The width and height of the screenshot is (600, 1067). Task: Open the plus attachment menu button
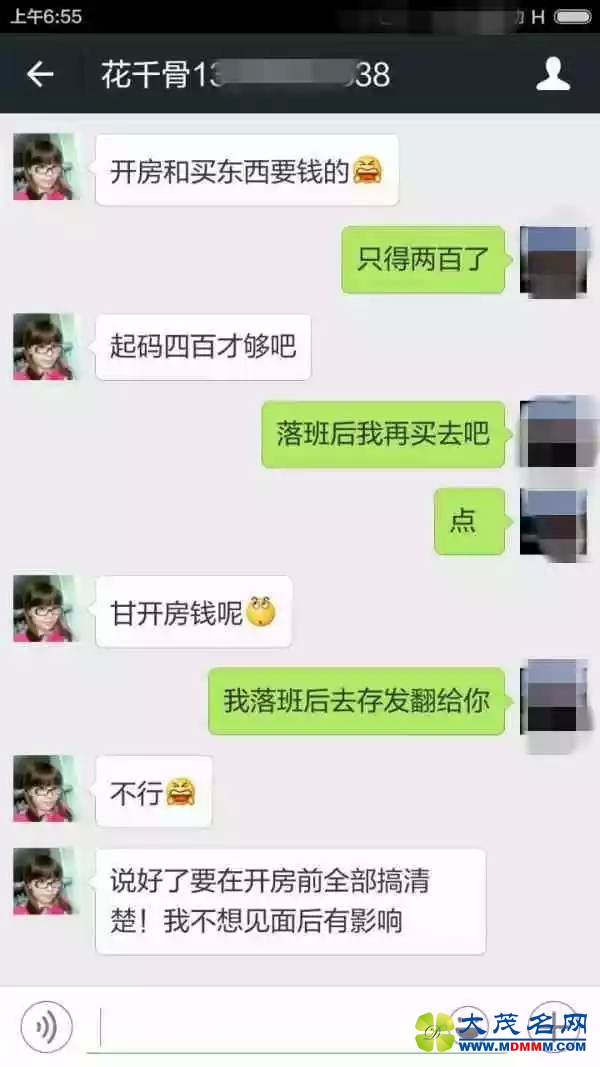(553, 1024)
